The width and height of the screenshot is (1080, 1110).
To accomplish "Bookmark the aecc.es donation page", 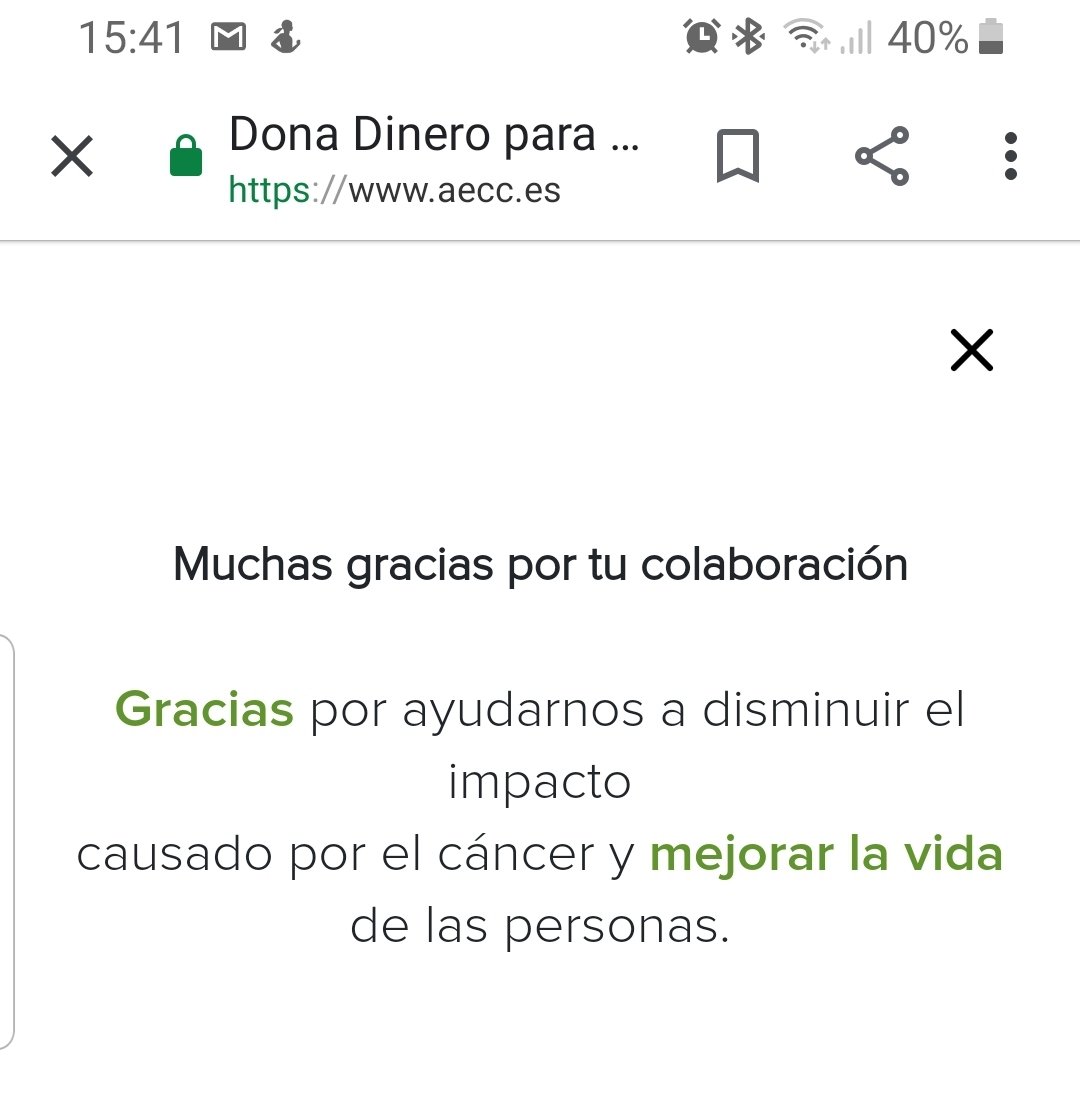I will click(738, 157).
